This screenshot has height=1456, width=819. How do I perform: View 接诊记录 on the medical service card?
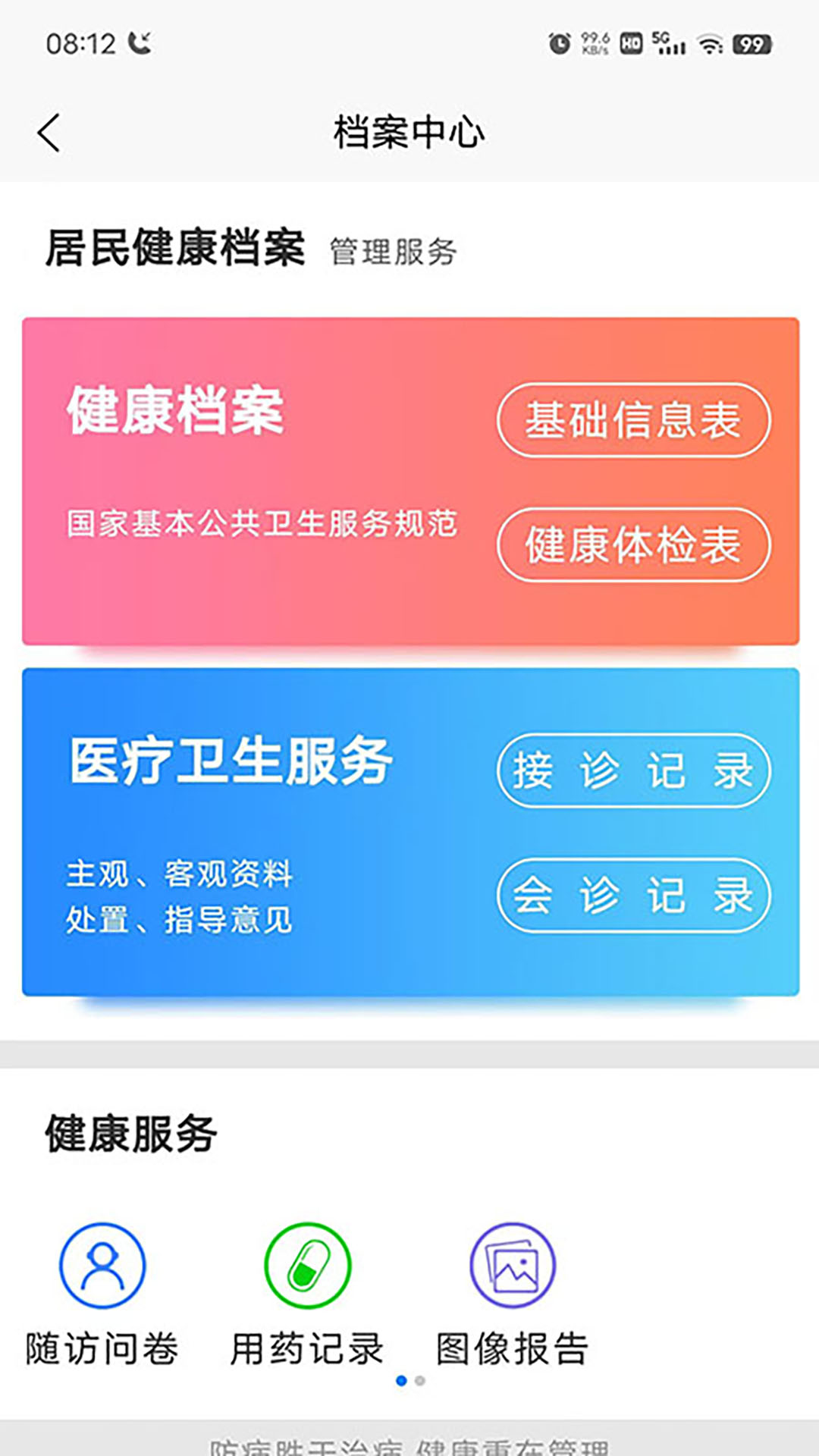(x=634, y=770)
